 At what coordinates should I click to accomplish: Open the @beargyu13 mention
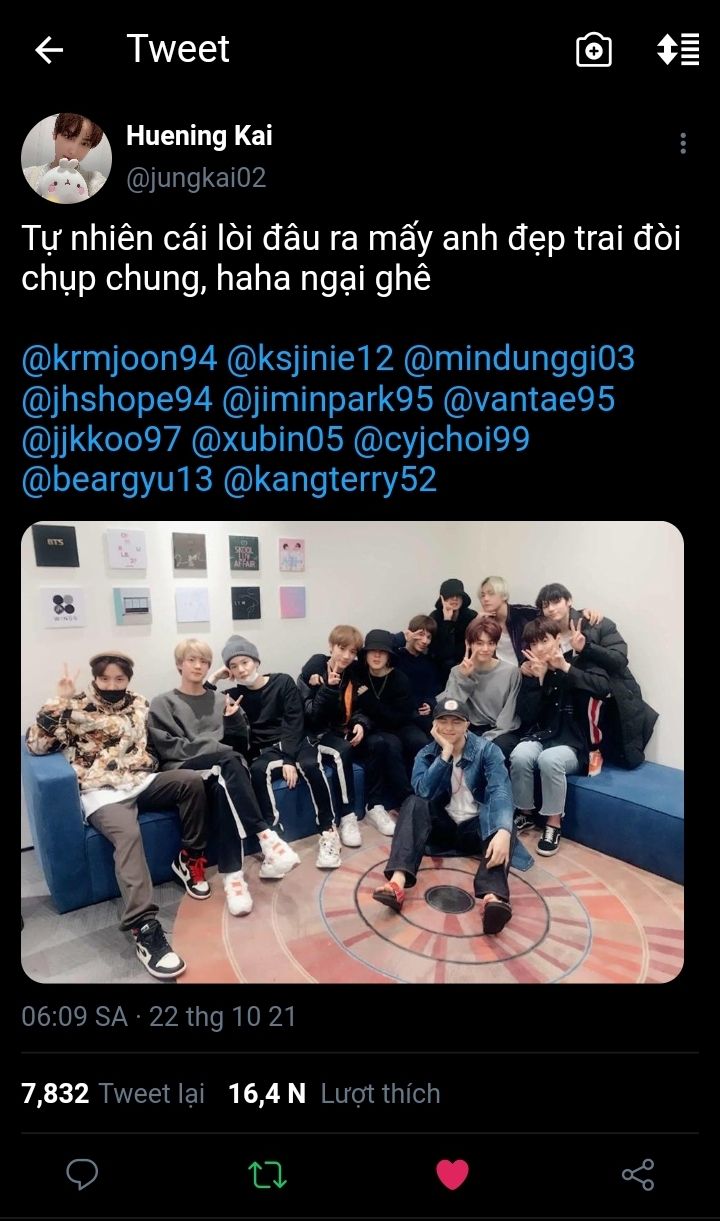[x=117, y=479]
